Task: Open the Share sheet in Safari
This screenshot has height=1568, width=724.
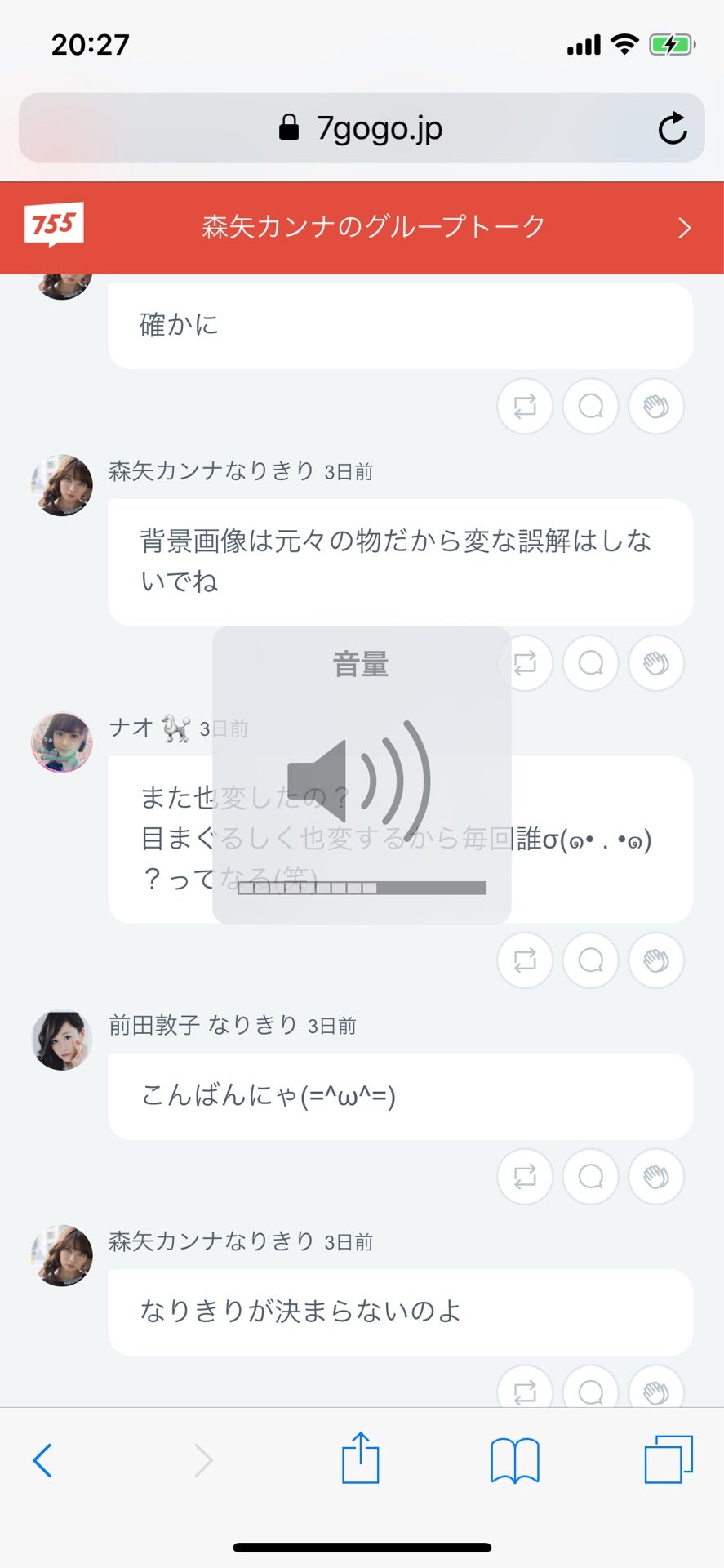Action: [359, 1461]
